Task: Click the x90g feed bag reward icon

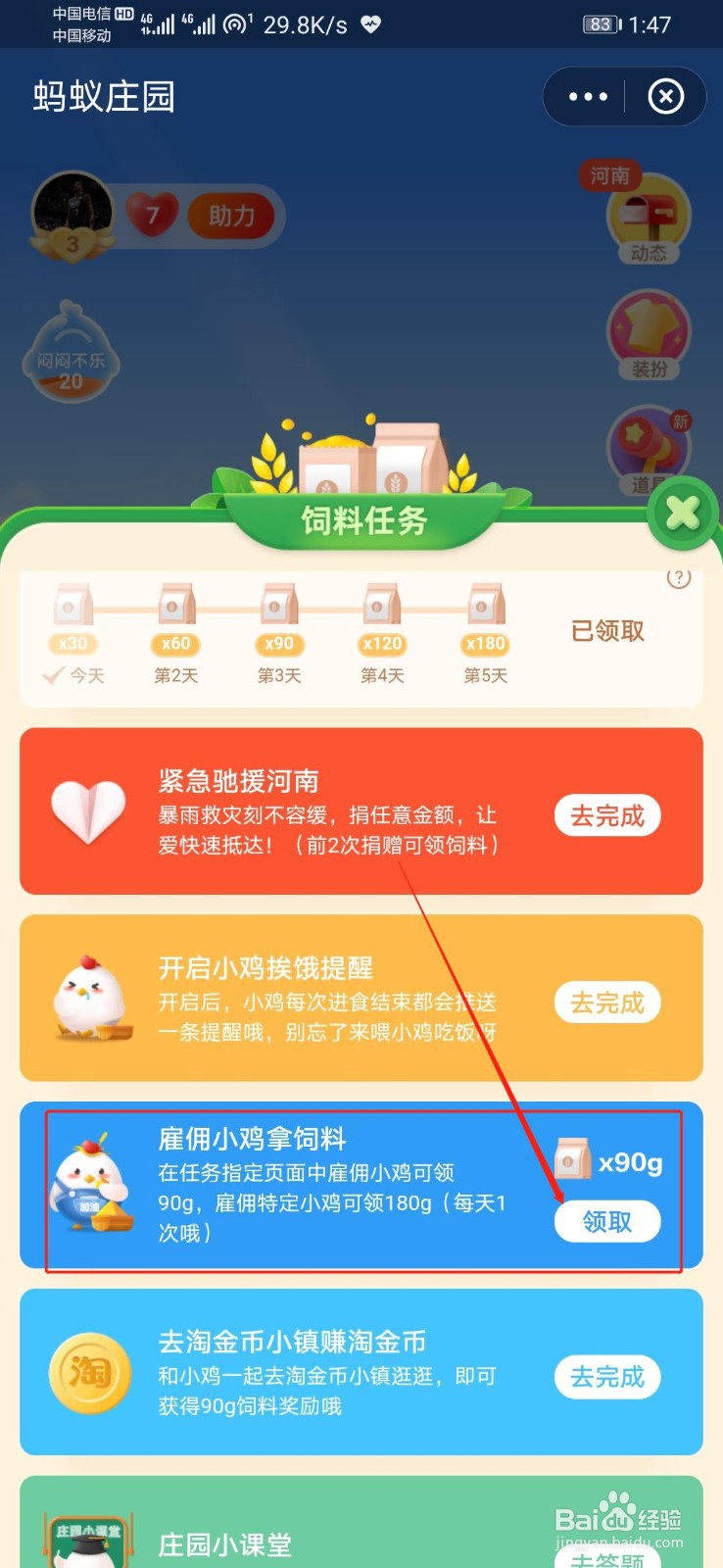Action: point(573,1161)
